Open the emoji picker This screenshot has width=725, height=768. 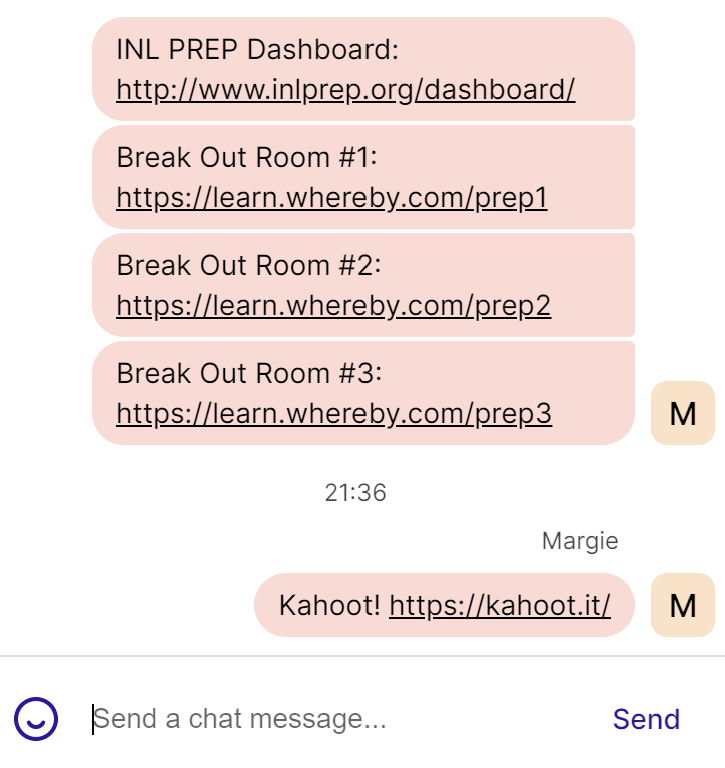(x=36, y=718)
